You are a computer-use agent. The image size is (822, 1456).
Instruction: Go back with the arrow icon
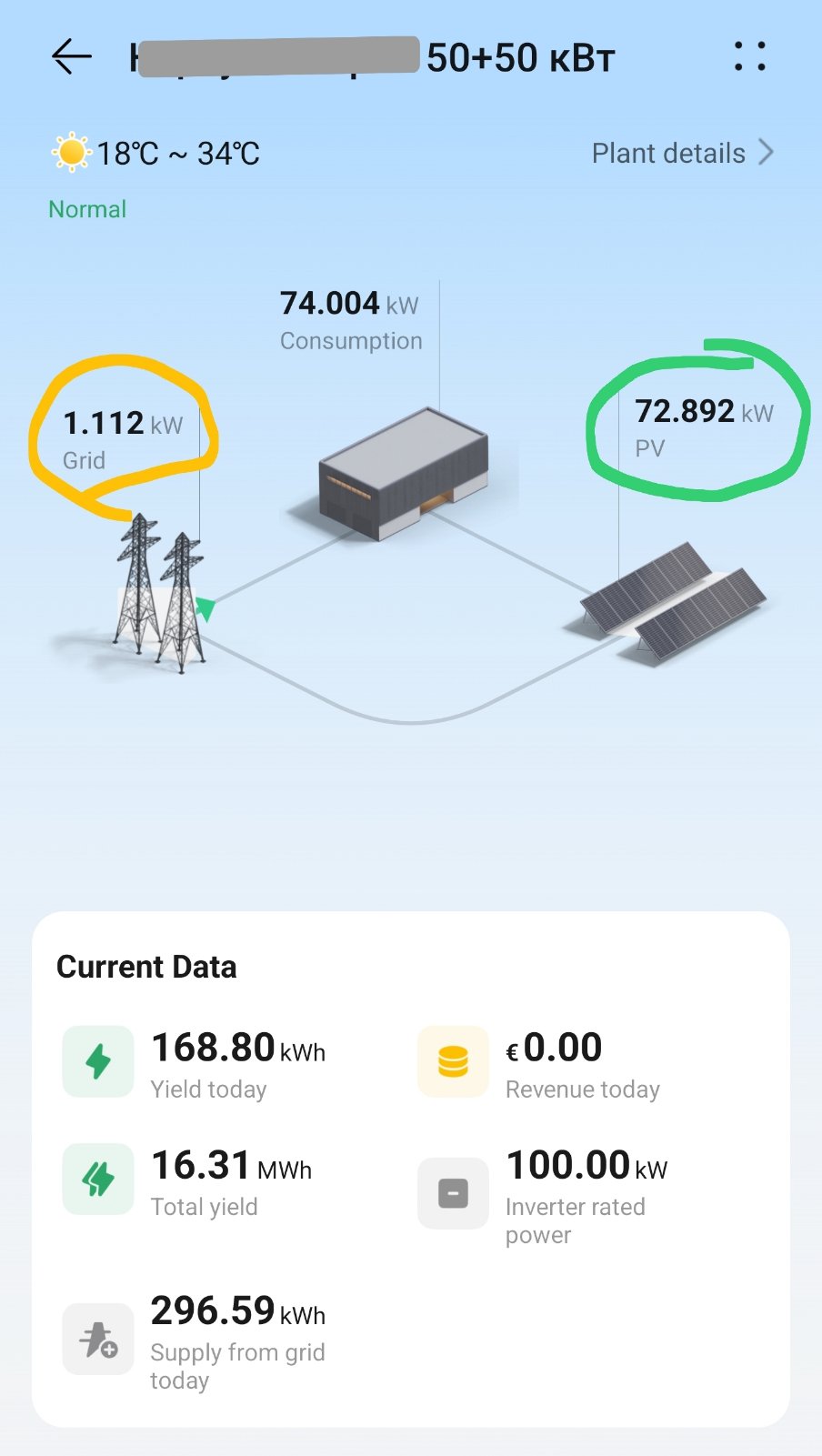(x=72, y=56)
